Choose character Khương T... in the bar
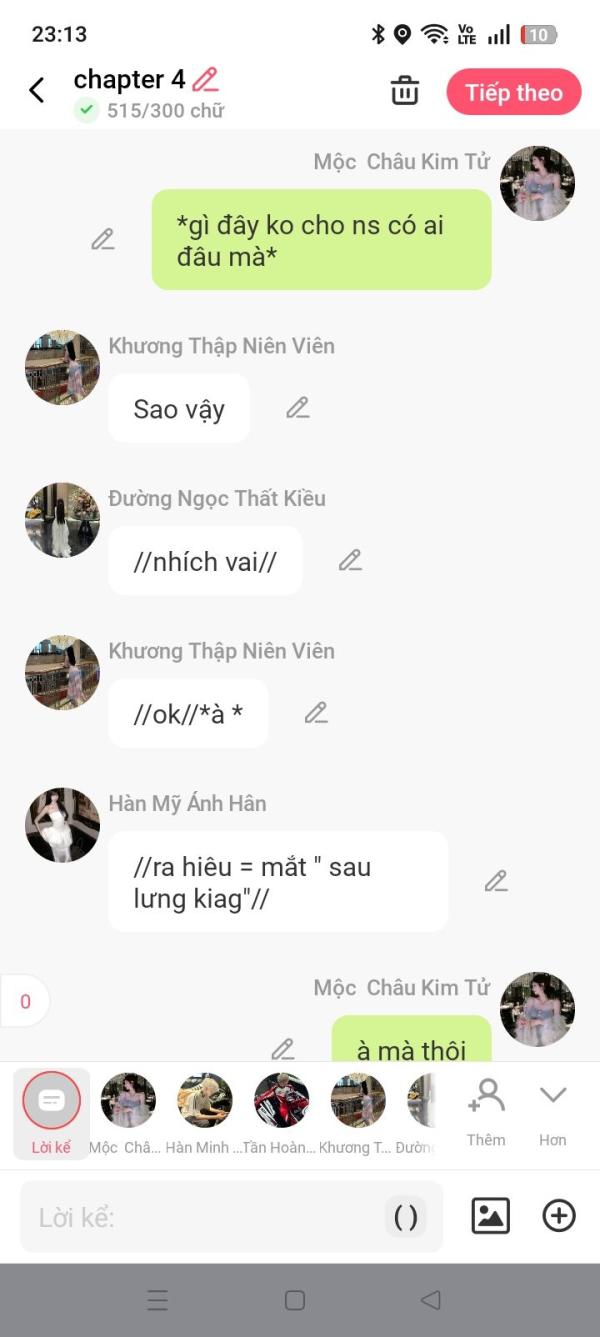The height and width of the screenshot is (1337, 600). coord(358,1112)
